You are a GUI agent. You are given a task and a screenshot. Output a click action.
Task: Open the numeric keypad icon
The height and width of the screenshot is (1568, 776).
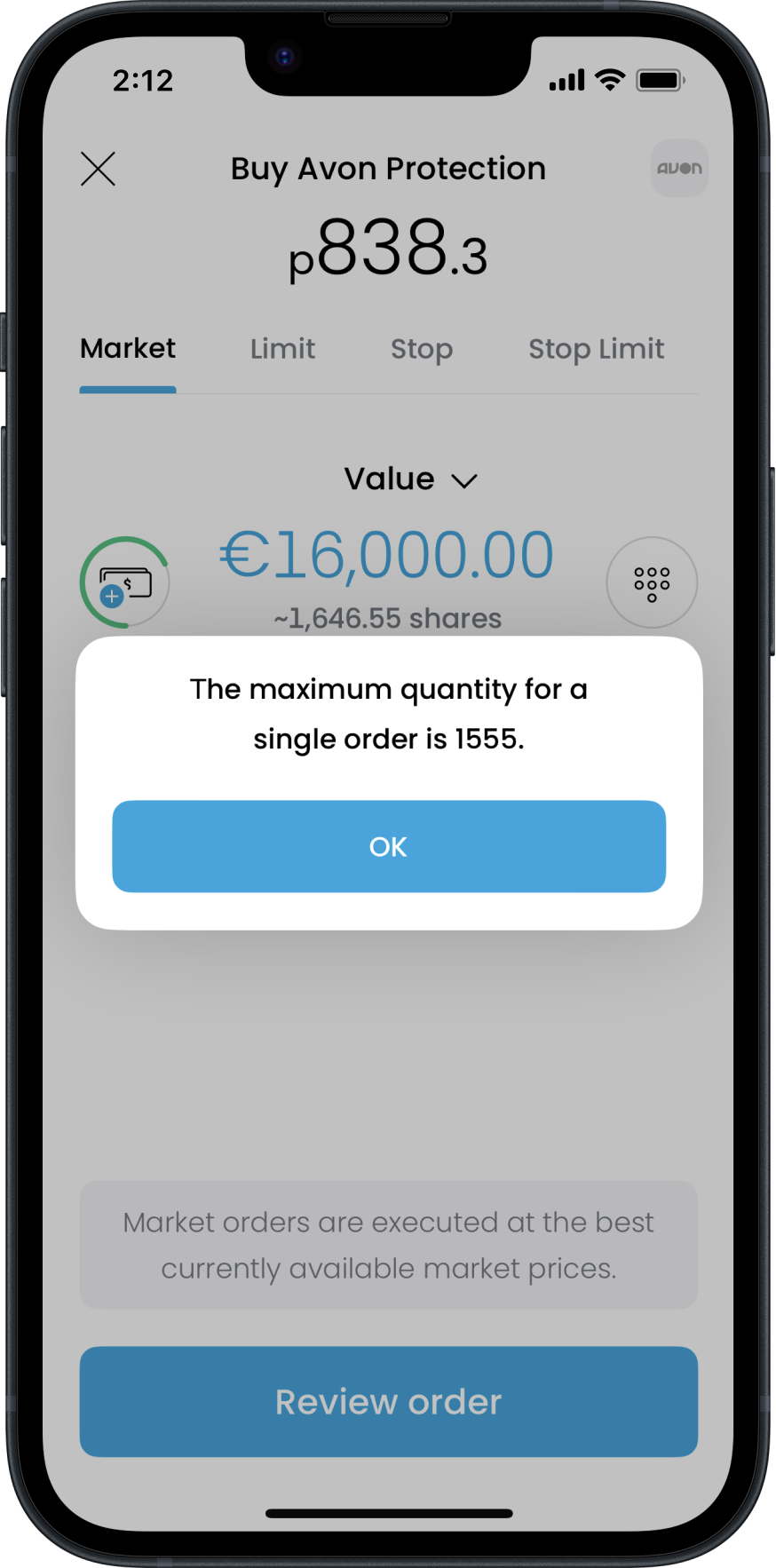pos(652,582)
